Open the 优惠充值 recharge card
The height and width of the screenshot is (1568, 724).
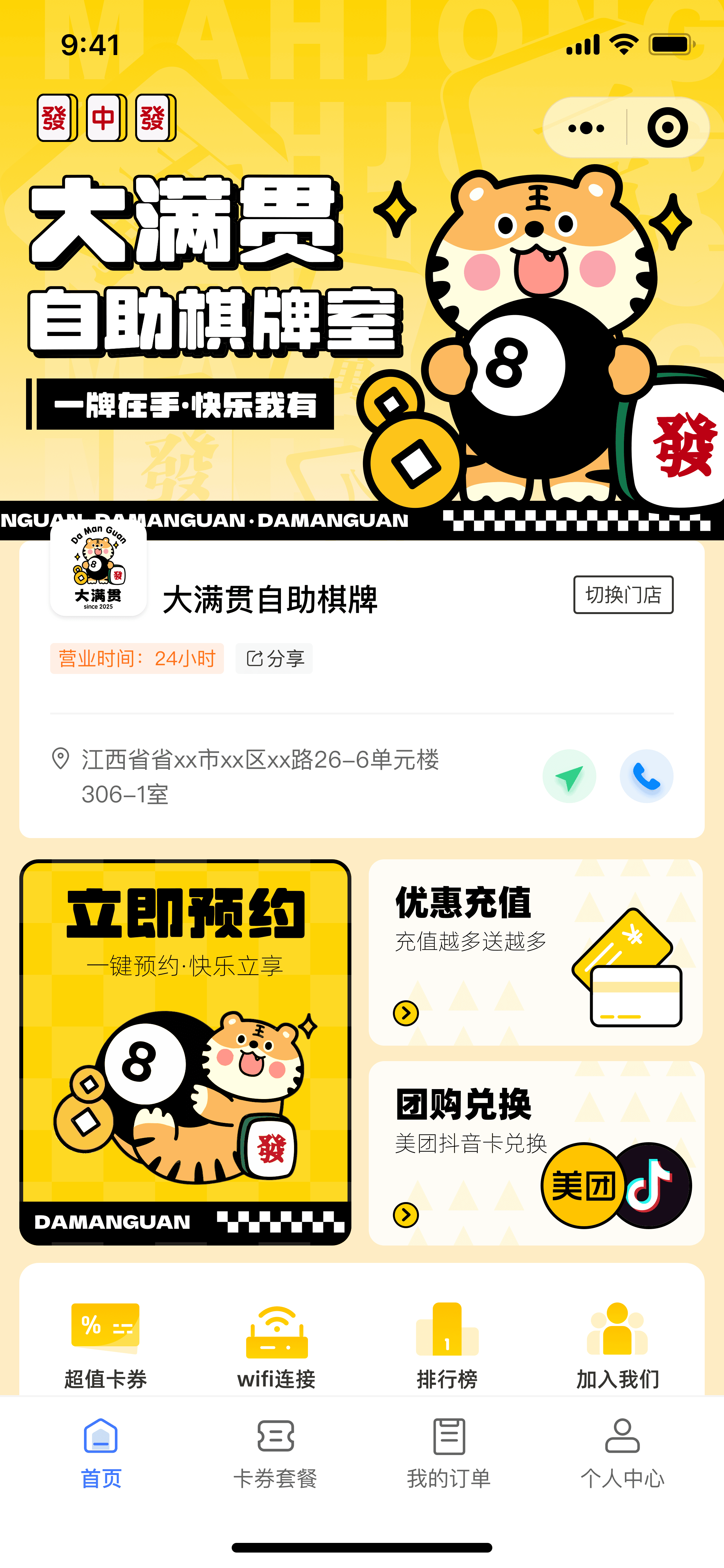535,953
